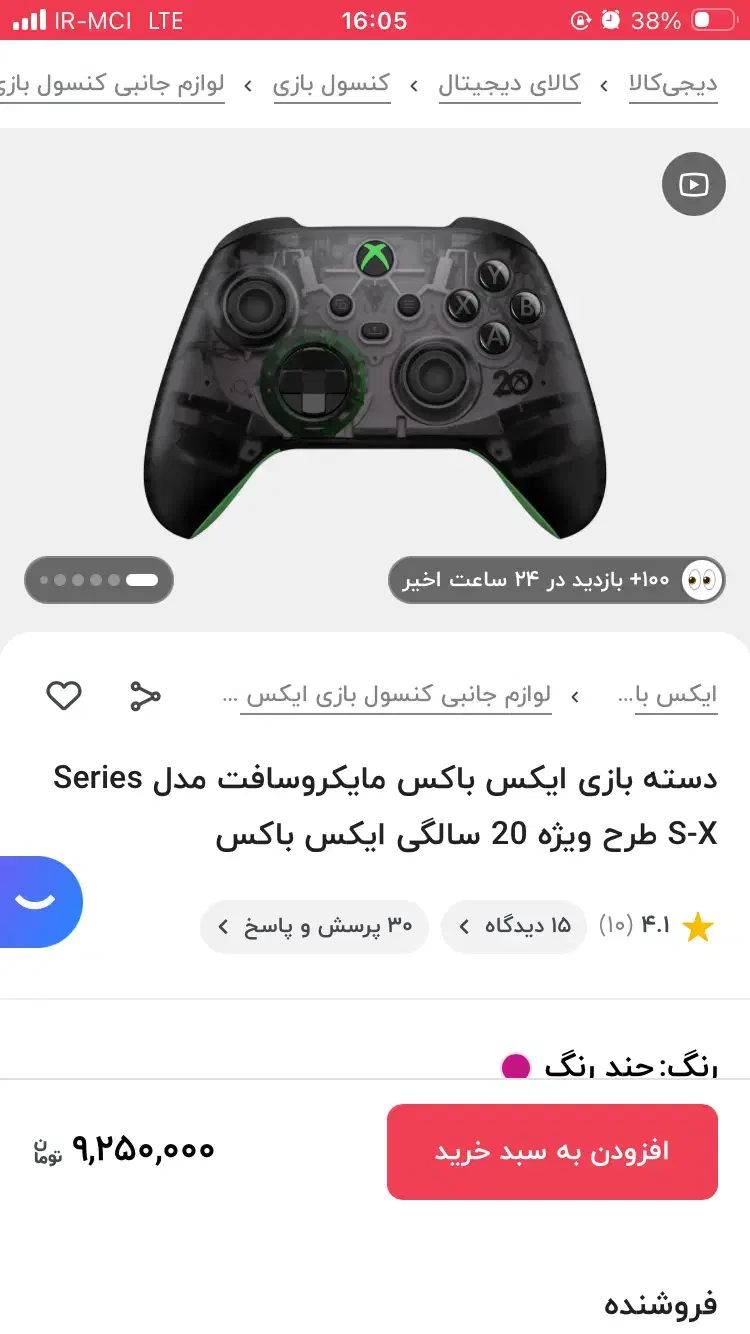The width and height of the screenshot is (750, 1334).
Task: Share this product
Action: (145, 695)
